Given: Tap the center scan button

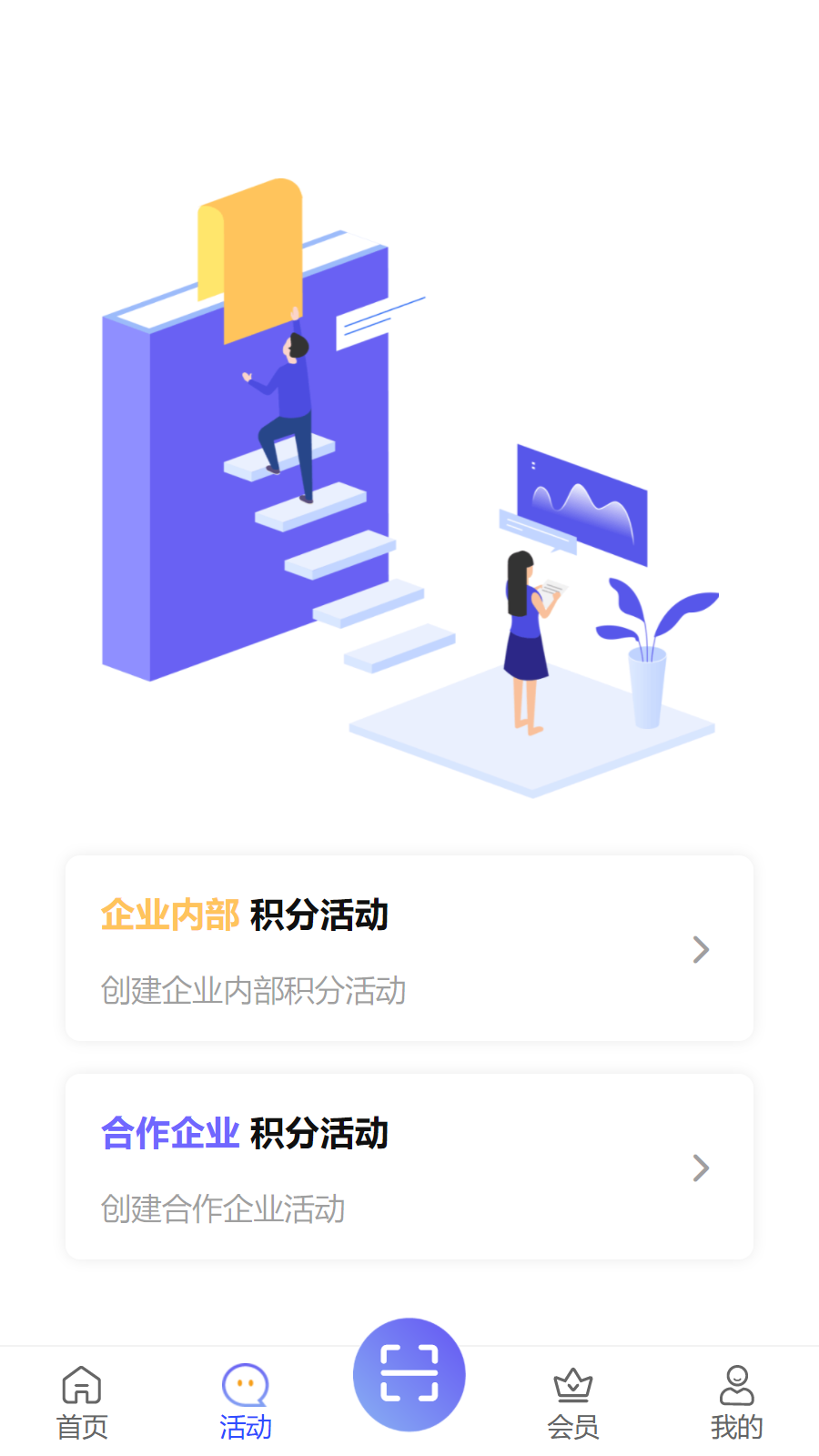Looking at the screenshot, I should click(409, 1374).
